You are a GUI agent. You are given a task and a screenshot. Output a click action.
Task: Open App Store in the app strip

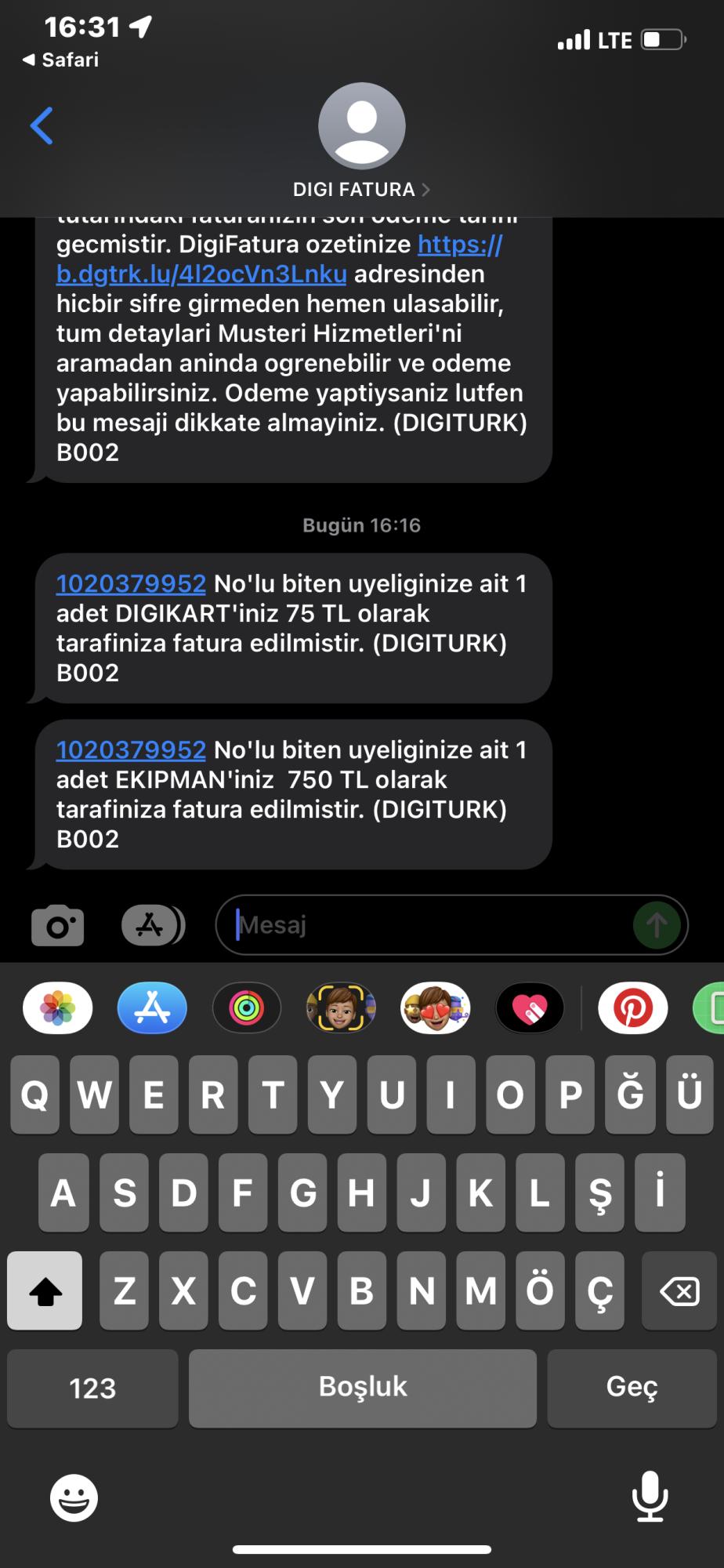pos(152,1008)
